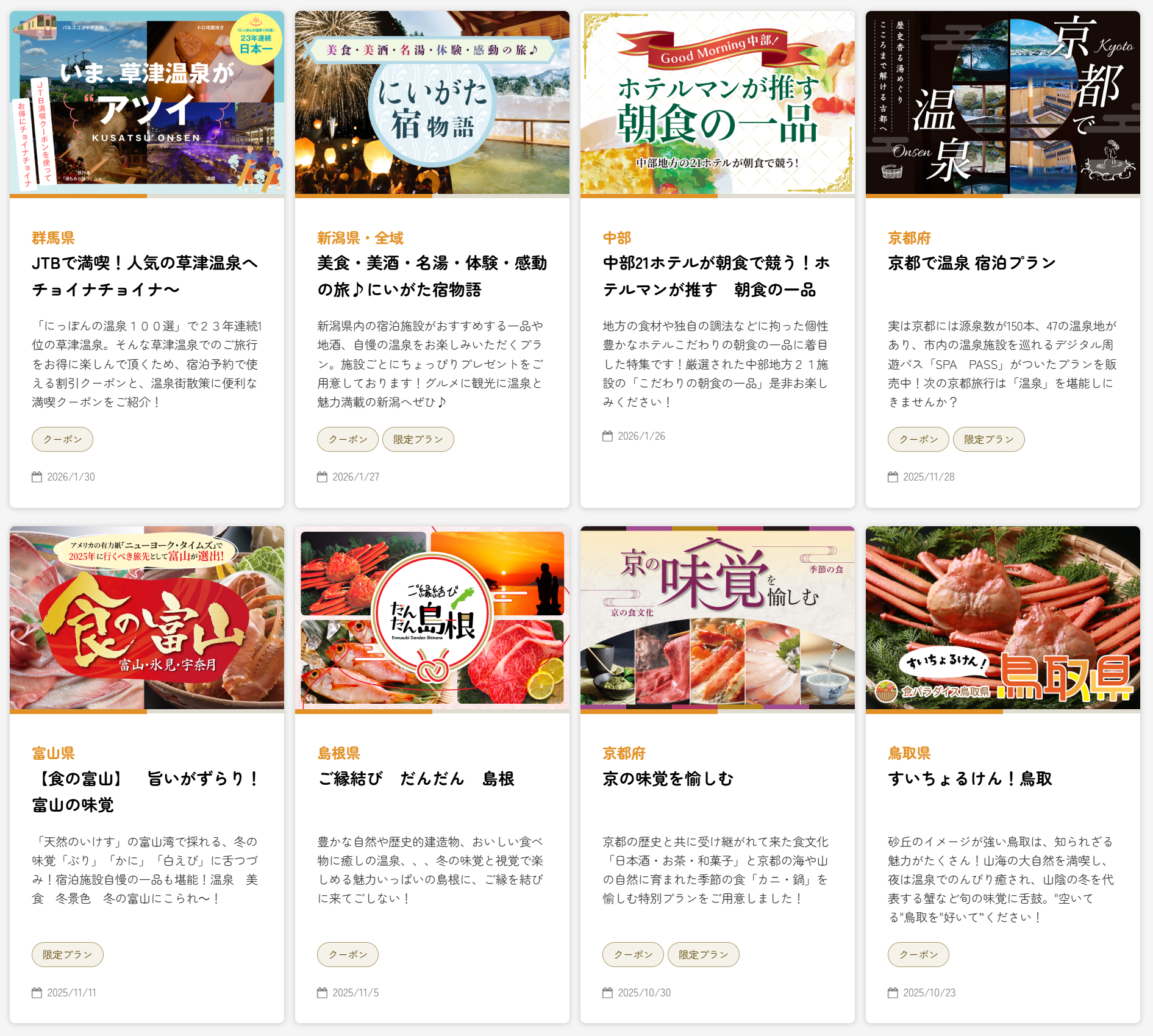Tap the クーポン chip on the 草津温泉 card
Screen dimensions: 1153x1036
62,440
